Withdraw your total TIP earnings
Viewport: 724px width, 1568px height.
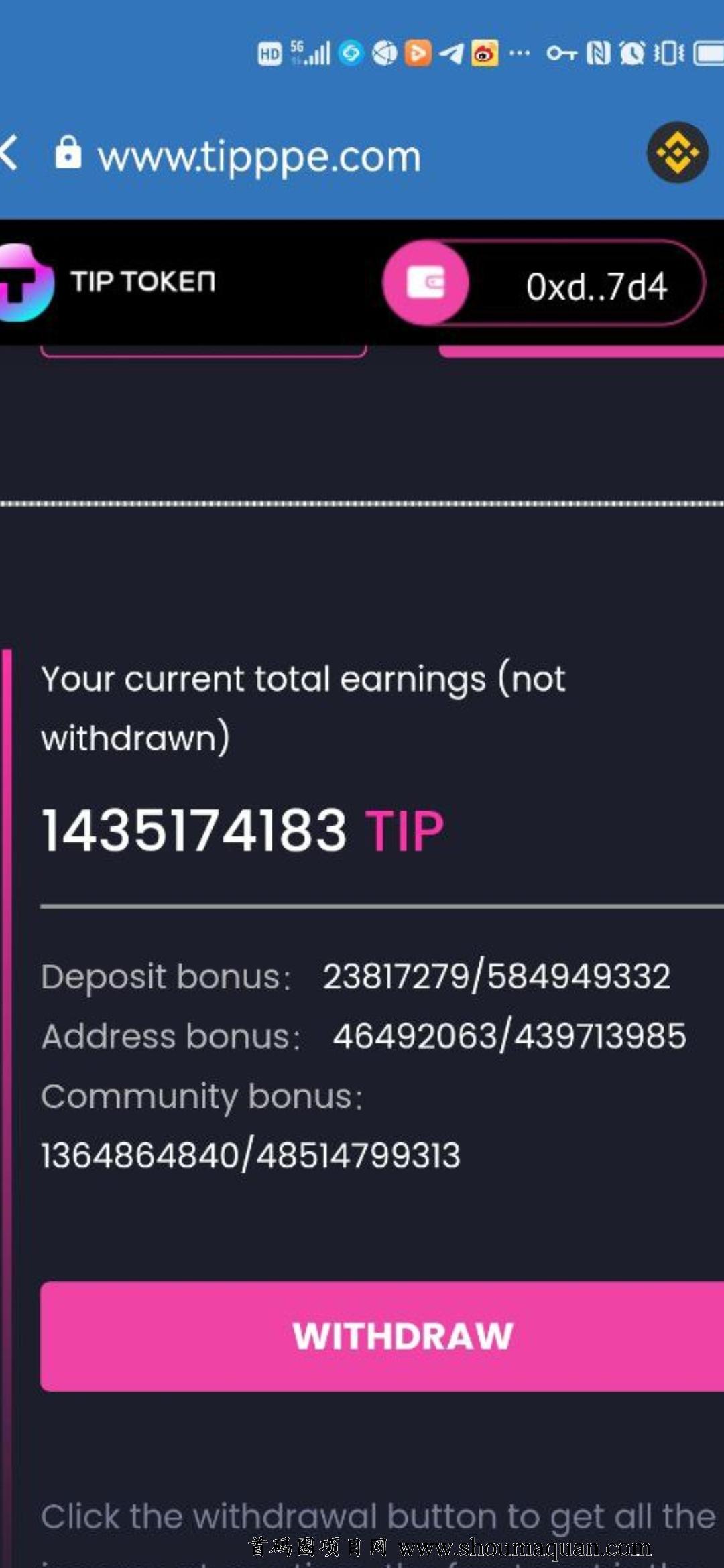[402, 1335]
